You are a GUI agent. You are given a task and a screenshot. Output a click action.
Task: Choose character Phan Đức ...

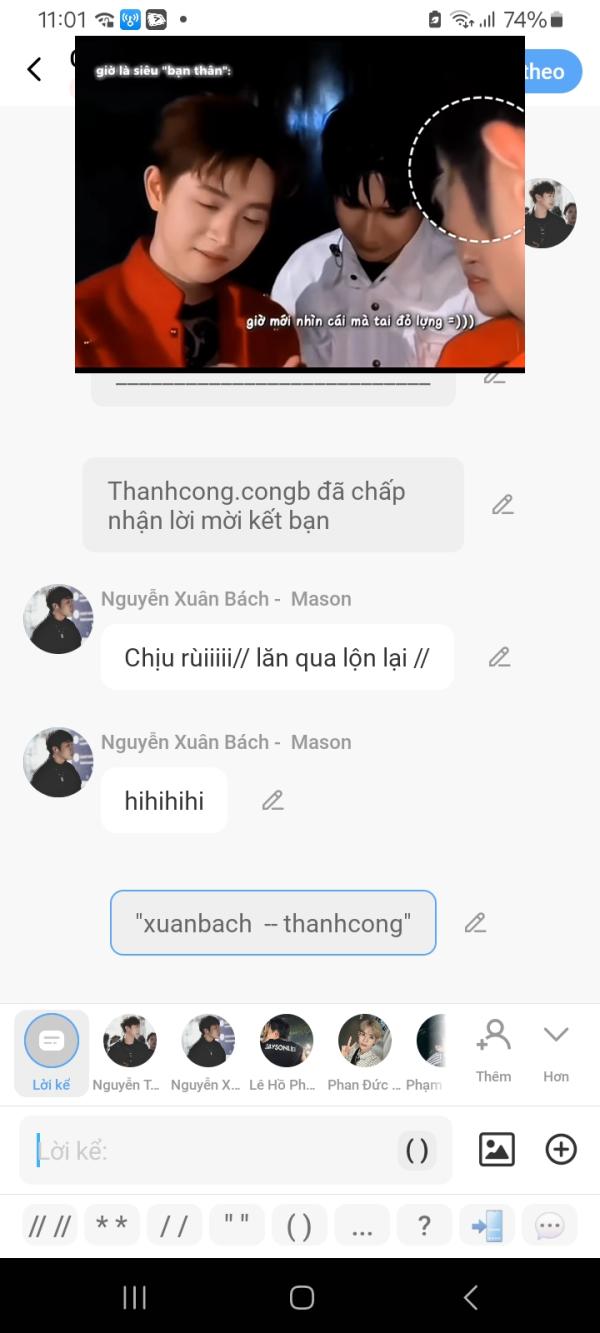(364, 1051)
